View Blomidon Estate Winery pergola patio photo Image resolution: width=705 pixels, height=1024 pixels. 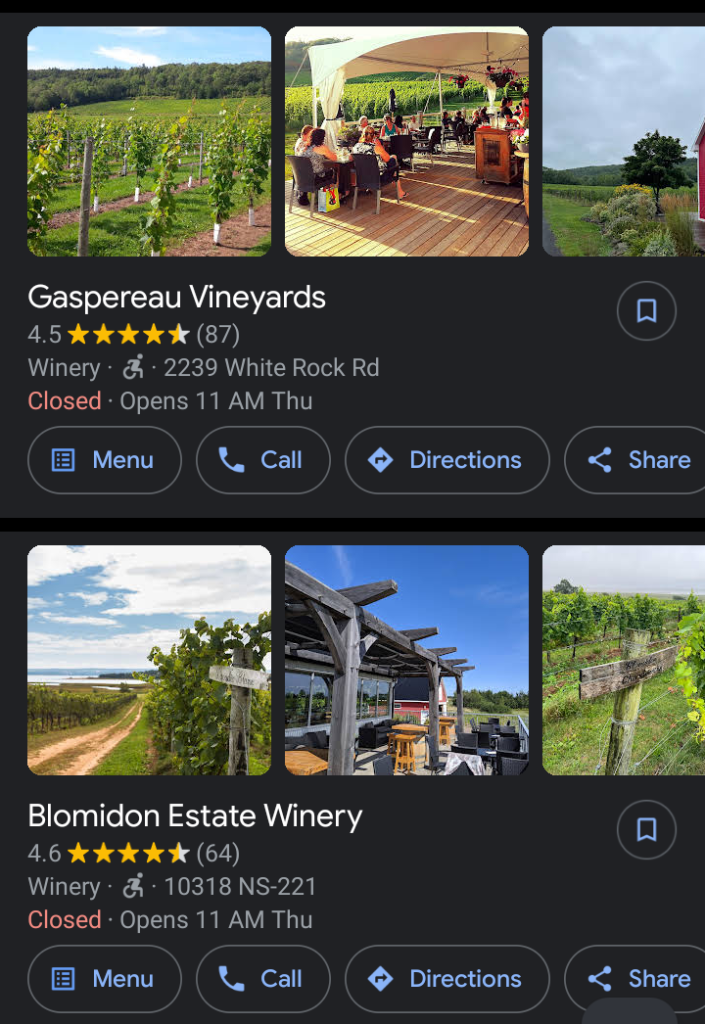[x=407, y=660]
